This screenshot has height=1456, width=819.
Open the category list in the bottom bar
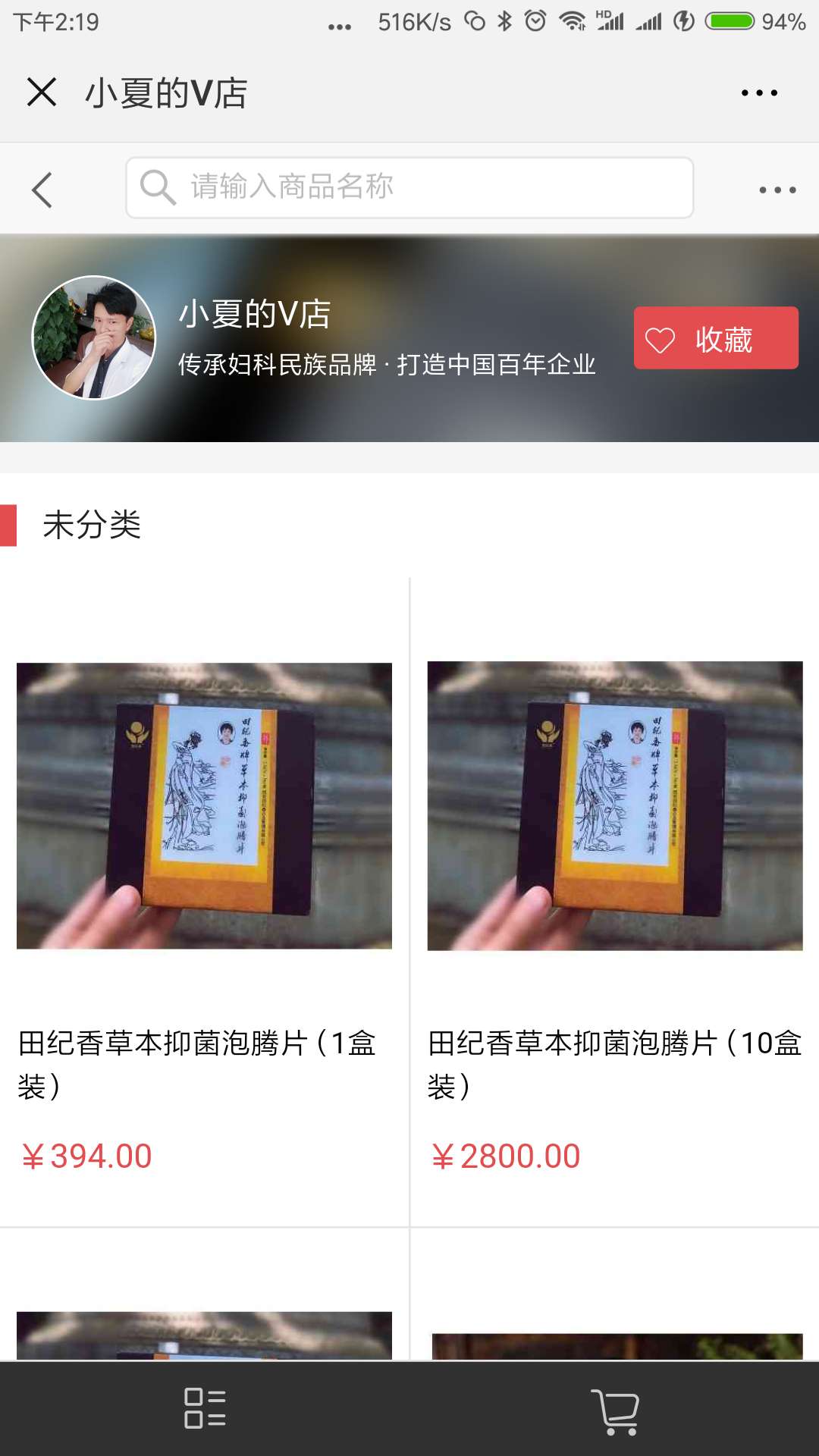205,1408
